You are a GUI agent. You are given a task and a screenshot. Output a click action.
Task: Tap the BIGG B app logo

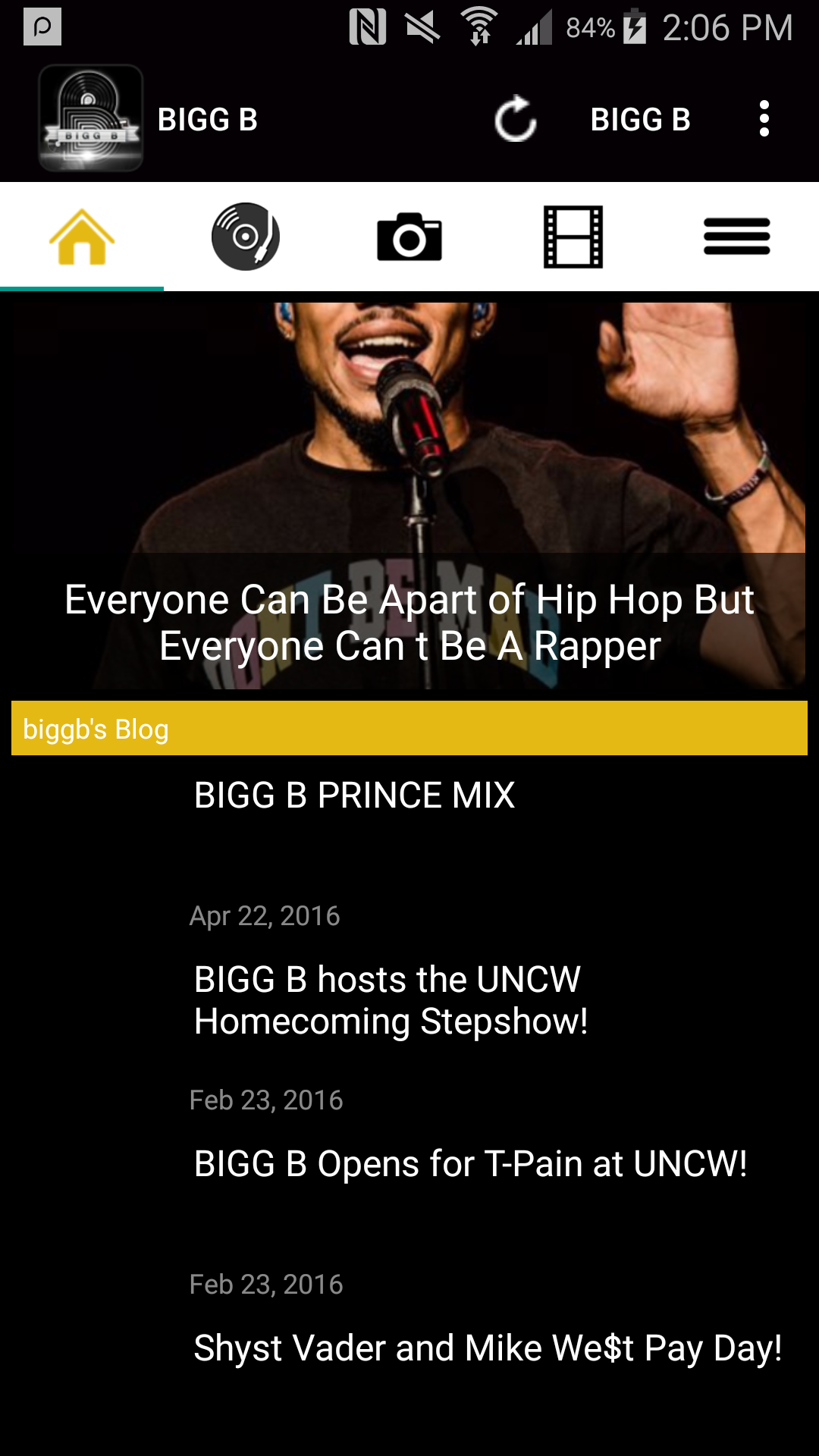[x=90, y=118]
